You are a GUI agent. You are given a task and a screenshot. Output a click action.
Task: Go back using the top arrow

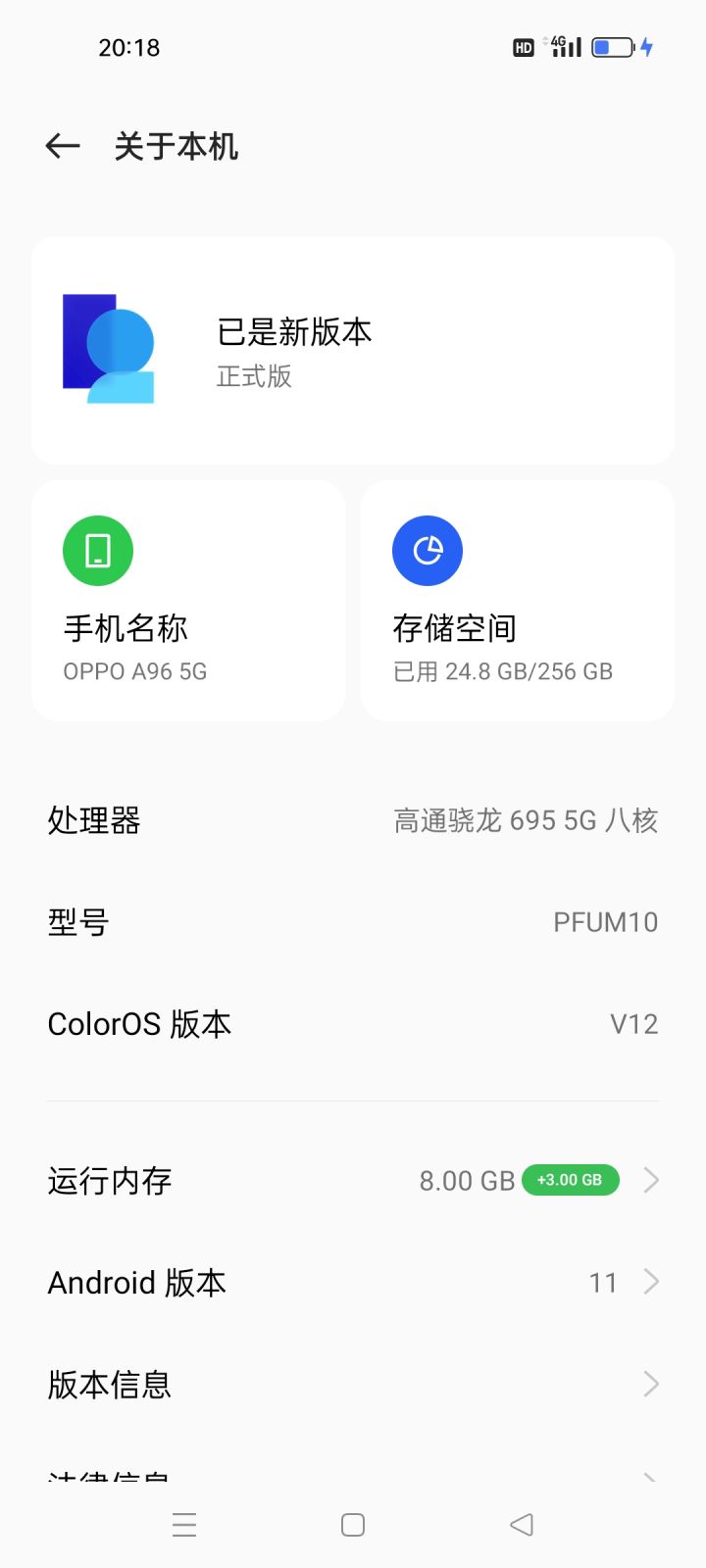(63, 147)
